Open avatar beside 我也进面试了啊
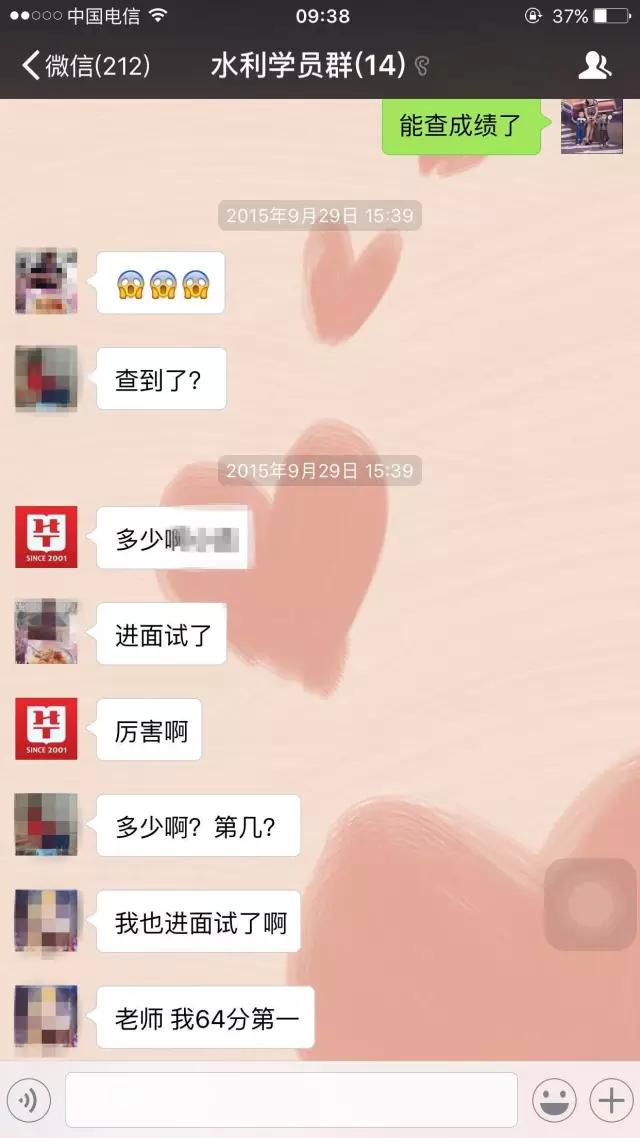 pos(46,920)
